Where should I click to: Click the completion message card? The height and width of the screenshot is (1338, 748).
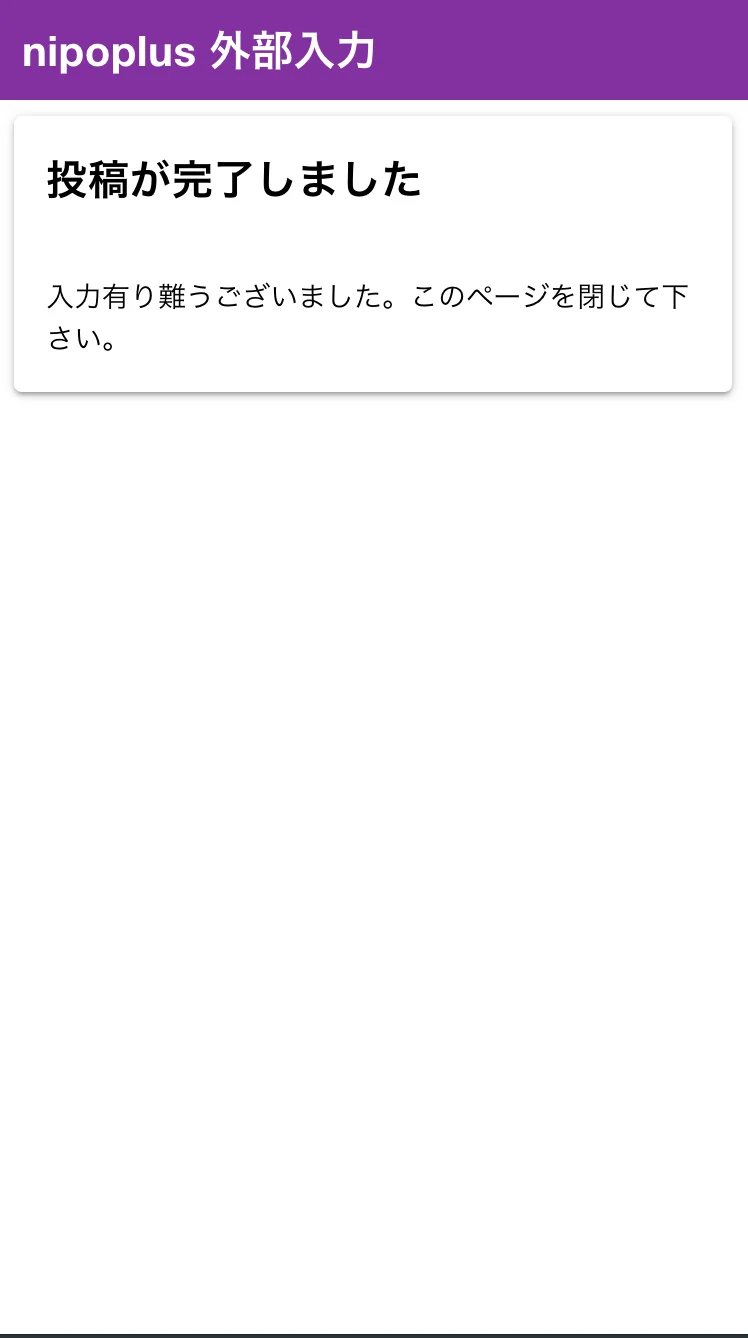(374, 252)
